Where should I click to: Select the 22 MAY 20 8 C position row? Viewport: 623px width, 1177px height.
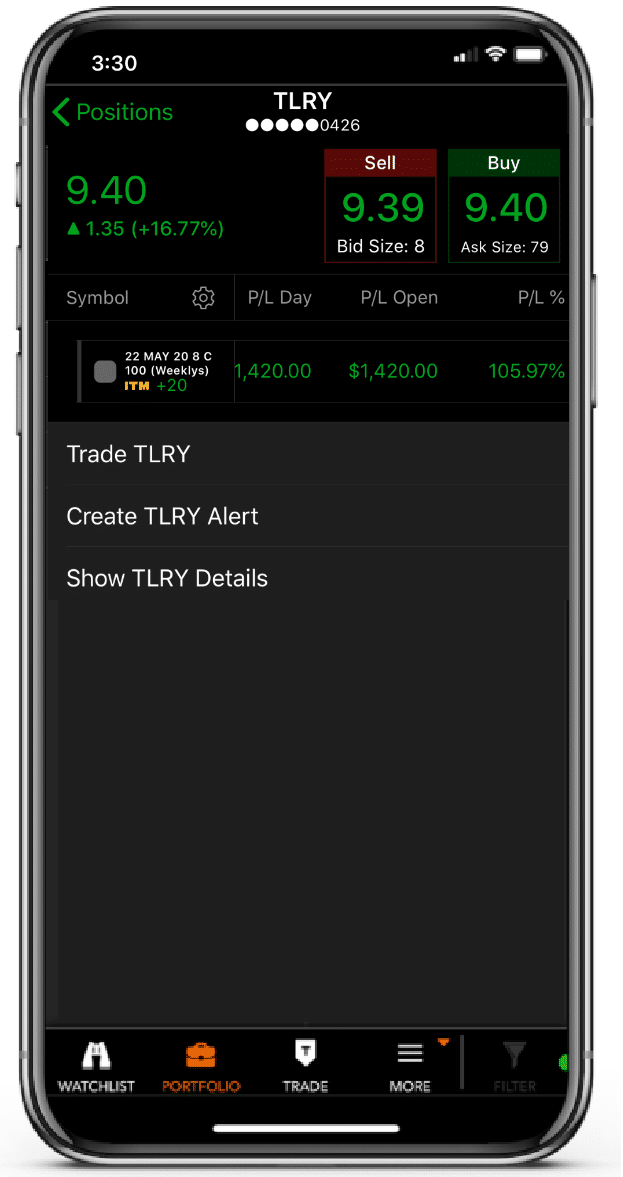pyautogui.click(x=323, y=372)
